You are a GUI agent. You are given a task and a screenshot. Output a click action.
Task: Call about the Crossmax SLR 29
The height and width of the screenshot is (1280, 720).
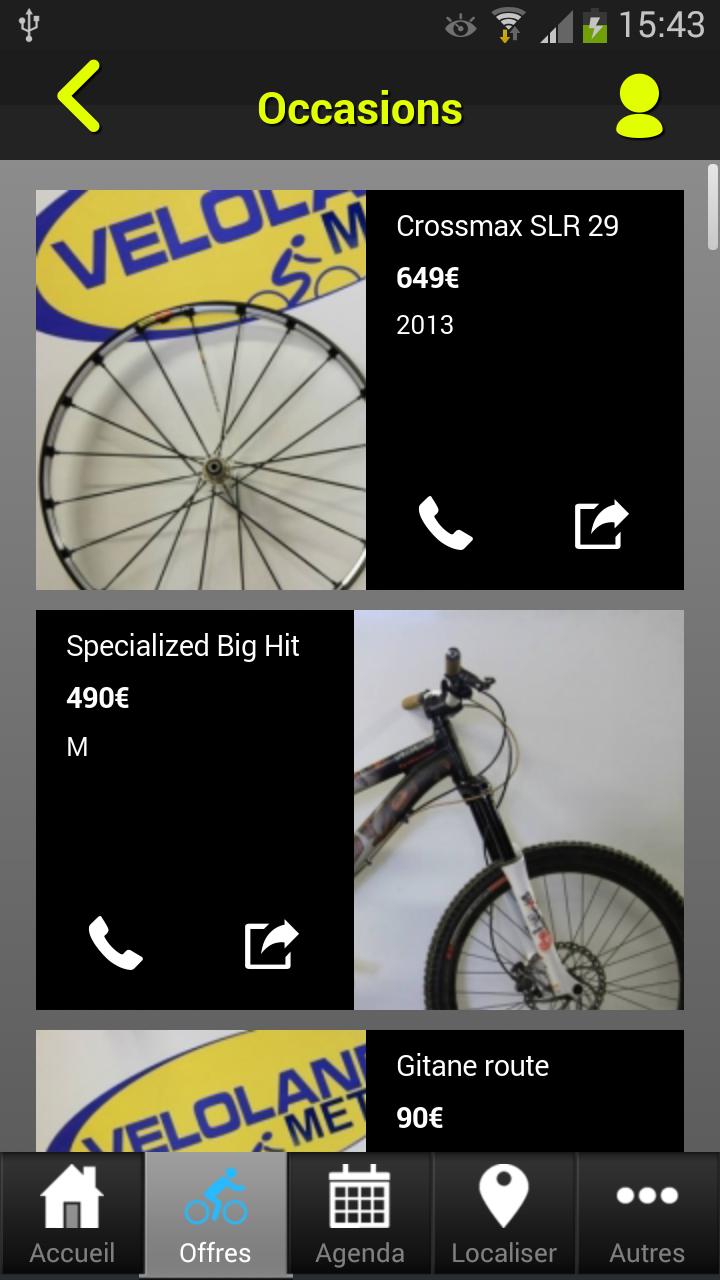pos(445,523)
